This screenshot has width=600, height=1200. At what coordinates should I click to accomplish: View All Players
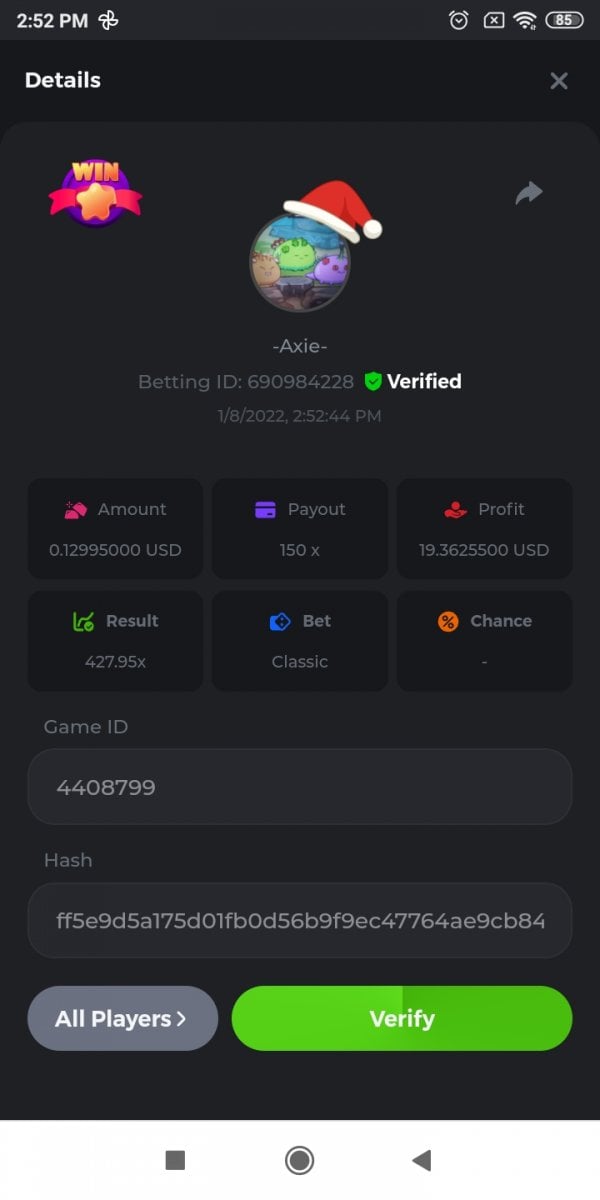(x=122, y=1019)
